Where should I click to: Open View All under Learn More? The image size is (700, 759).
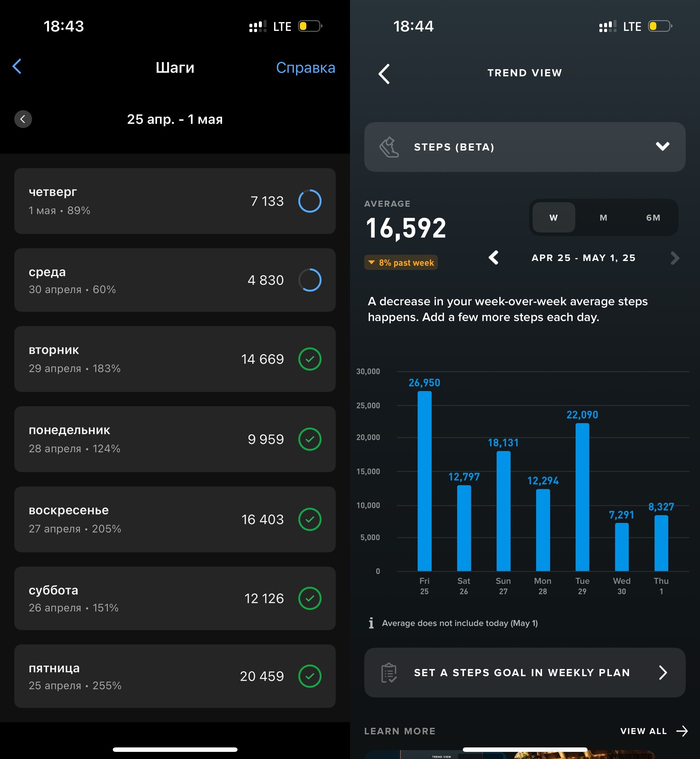[x=653, y=731]
